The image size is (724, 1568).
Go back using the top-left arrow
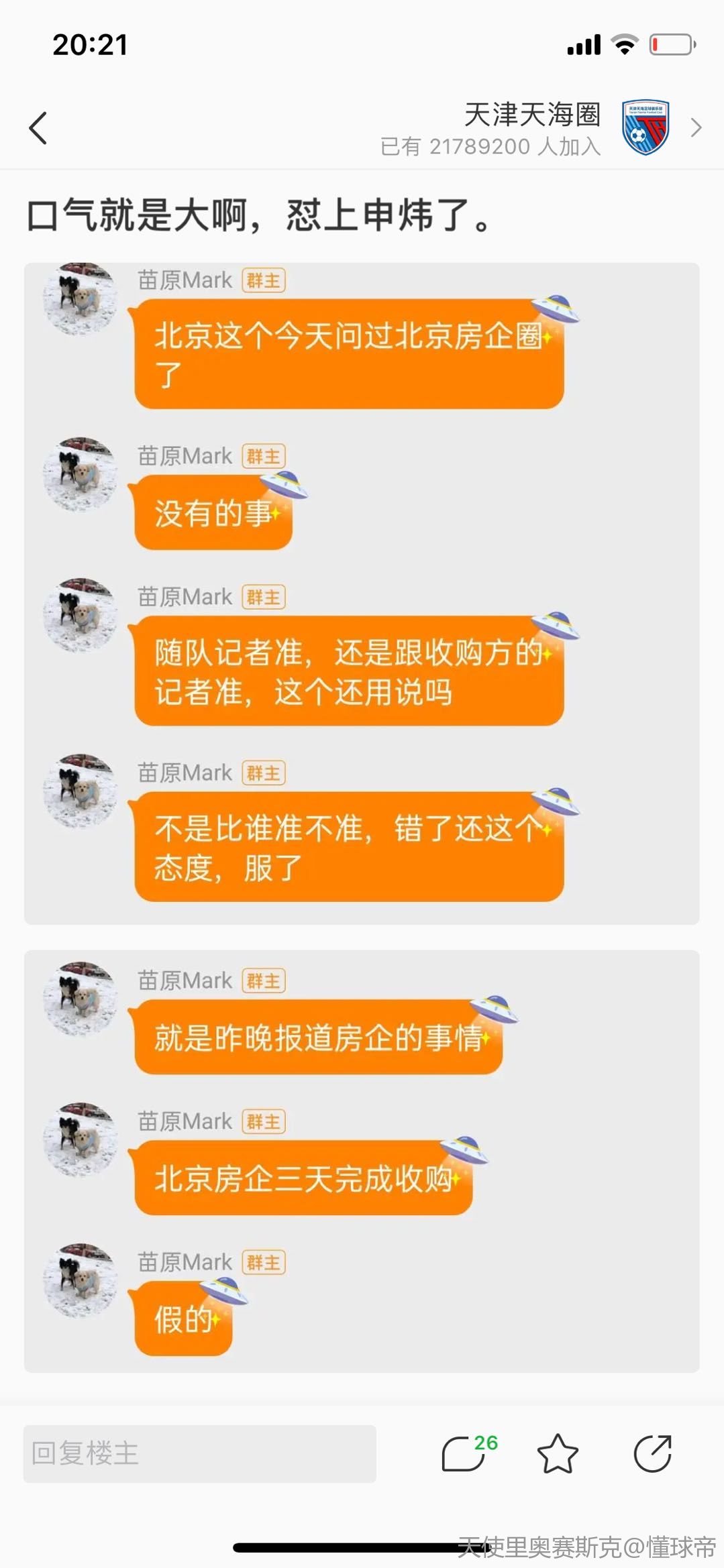(38, 127)
